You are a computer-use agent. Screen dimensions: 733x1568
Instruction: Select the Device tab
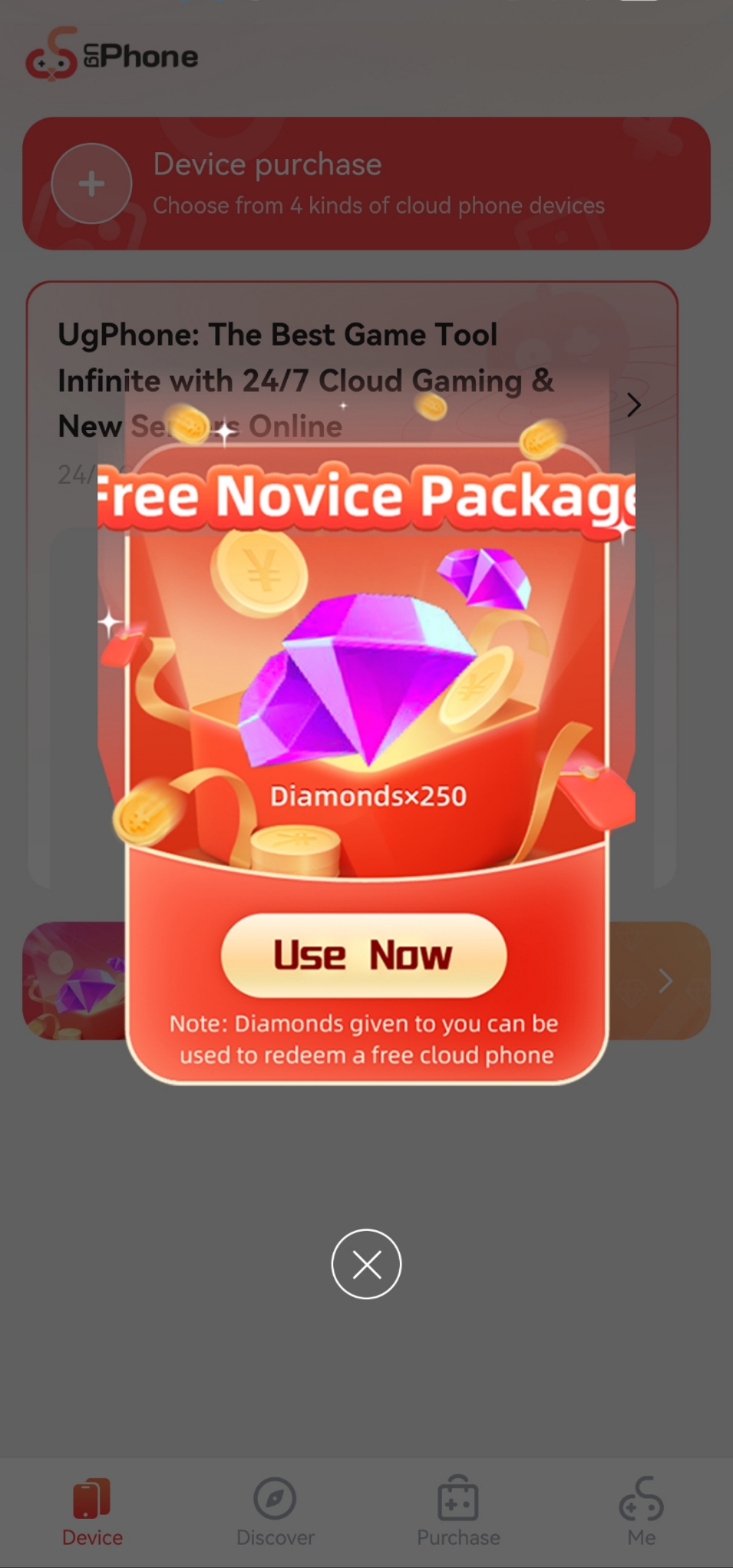92,1512
